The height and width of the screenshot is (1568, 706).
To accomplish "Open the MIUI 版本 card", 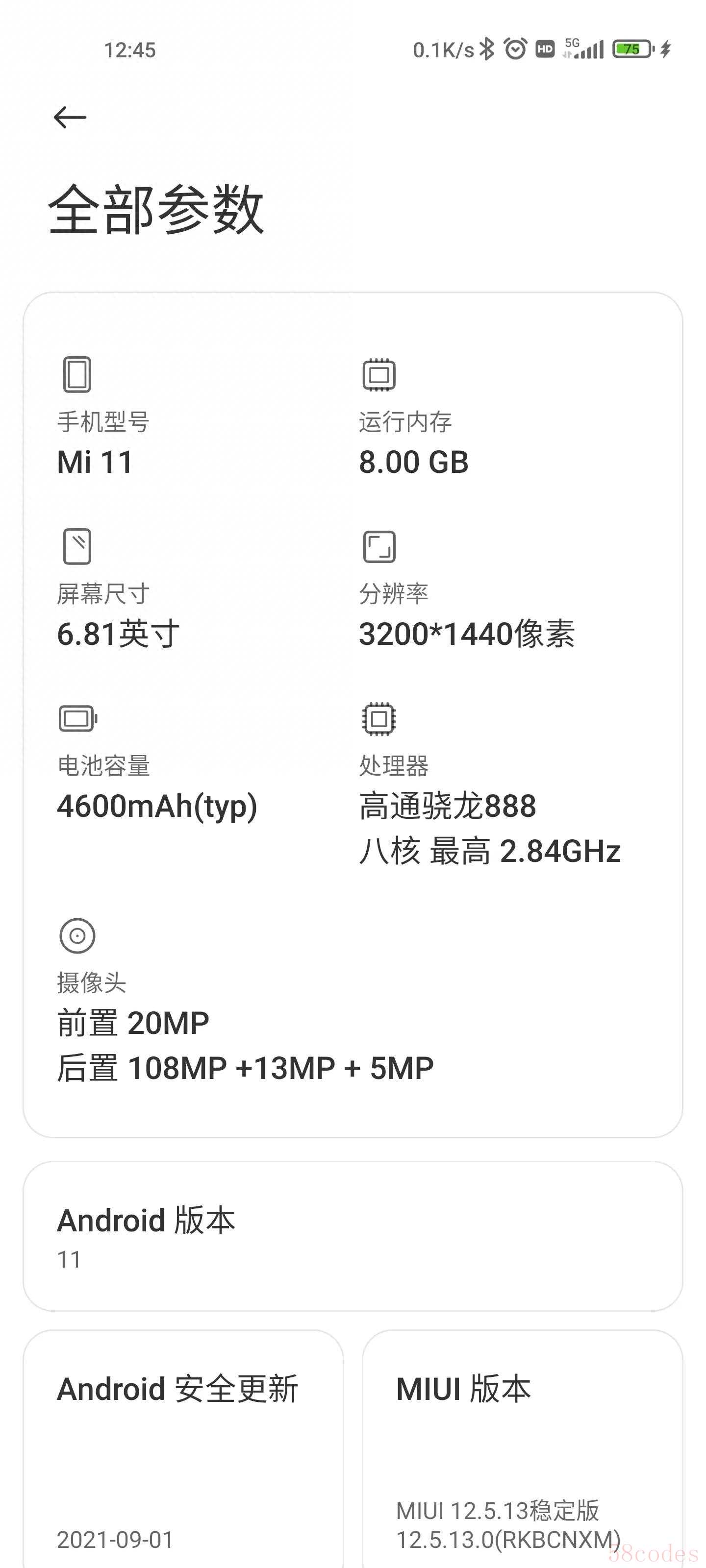I will pyautogui.click(x=523, y=1449).
